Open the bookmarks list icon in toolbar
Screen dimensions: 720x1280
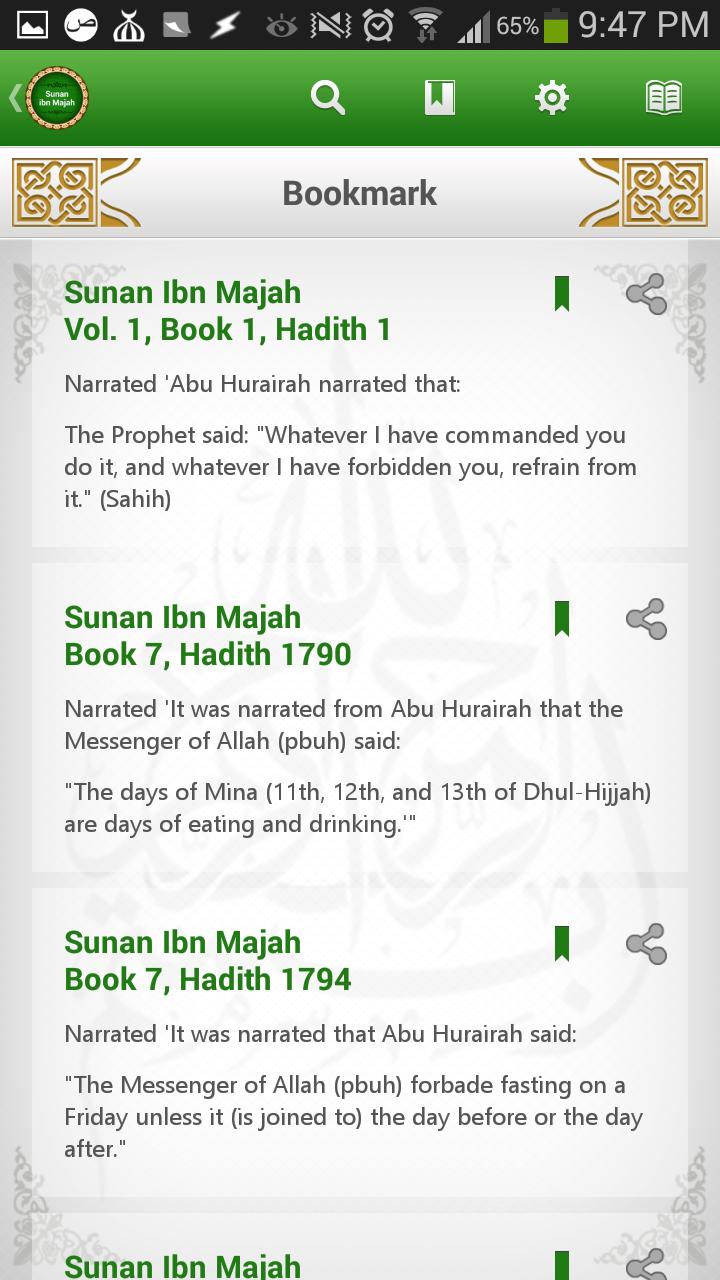click(x=439, y=98)
